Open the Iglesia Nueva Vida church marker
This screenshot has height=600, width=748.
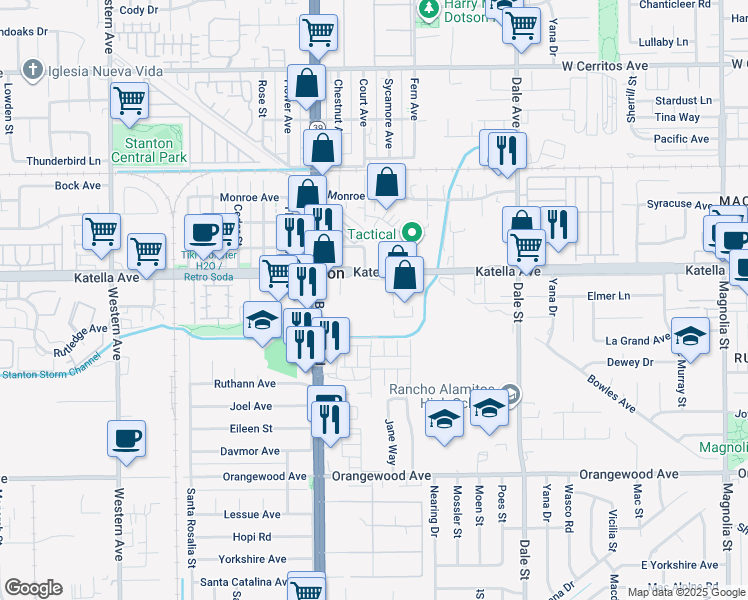tap(33, 71)
